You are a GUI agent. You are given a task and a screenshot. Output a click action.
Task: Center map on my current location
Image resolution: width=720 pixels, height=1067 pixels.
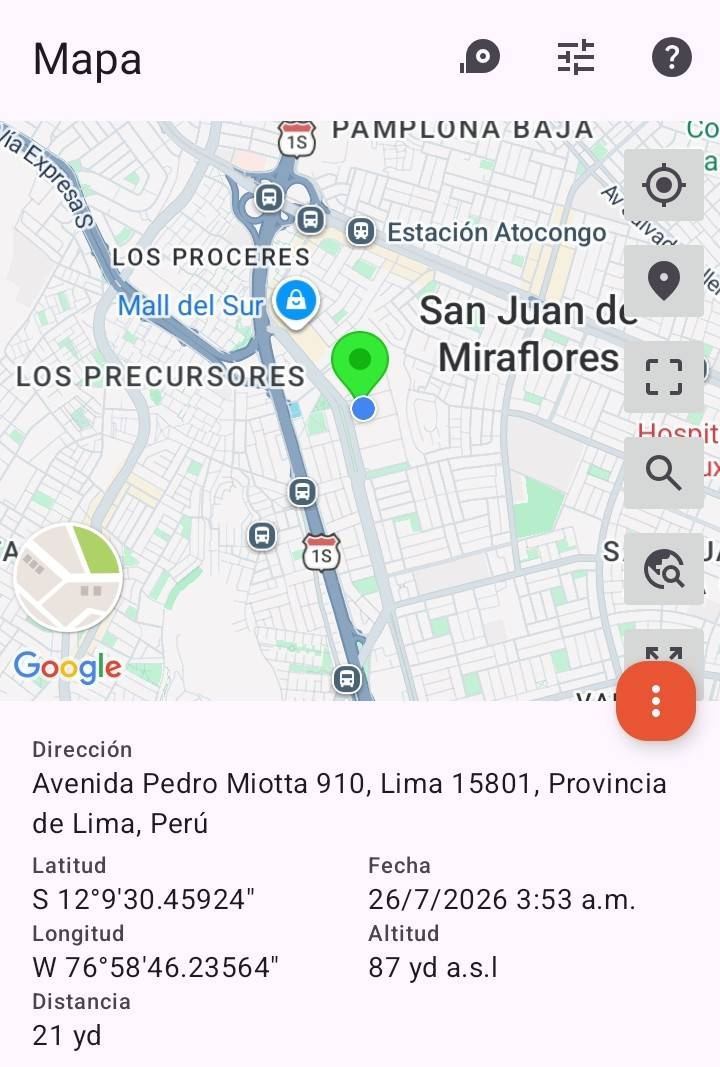664,185
